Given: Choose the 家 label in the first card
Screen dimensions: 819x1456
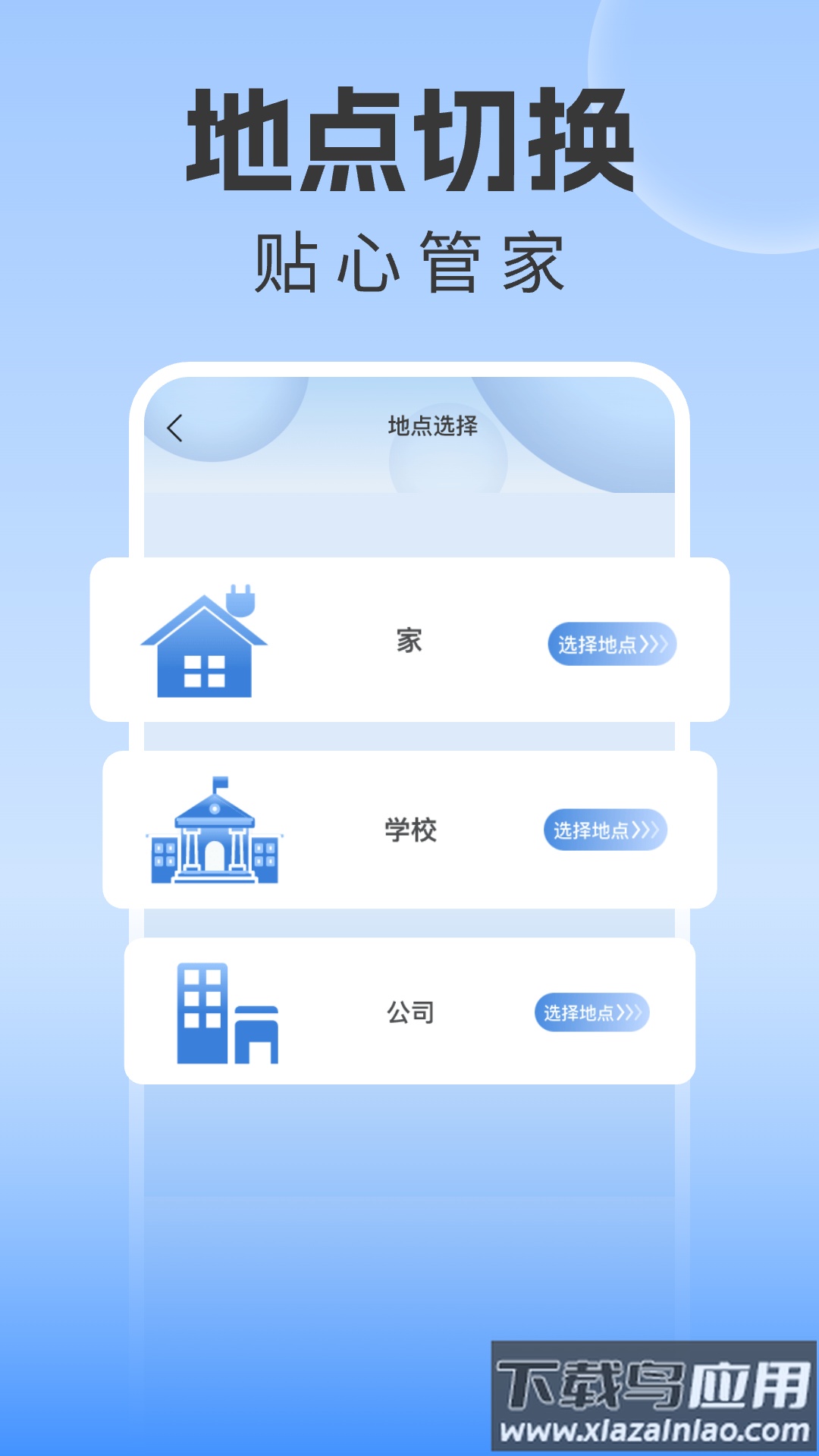Looking at the screenshot, I should [409, 641].
